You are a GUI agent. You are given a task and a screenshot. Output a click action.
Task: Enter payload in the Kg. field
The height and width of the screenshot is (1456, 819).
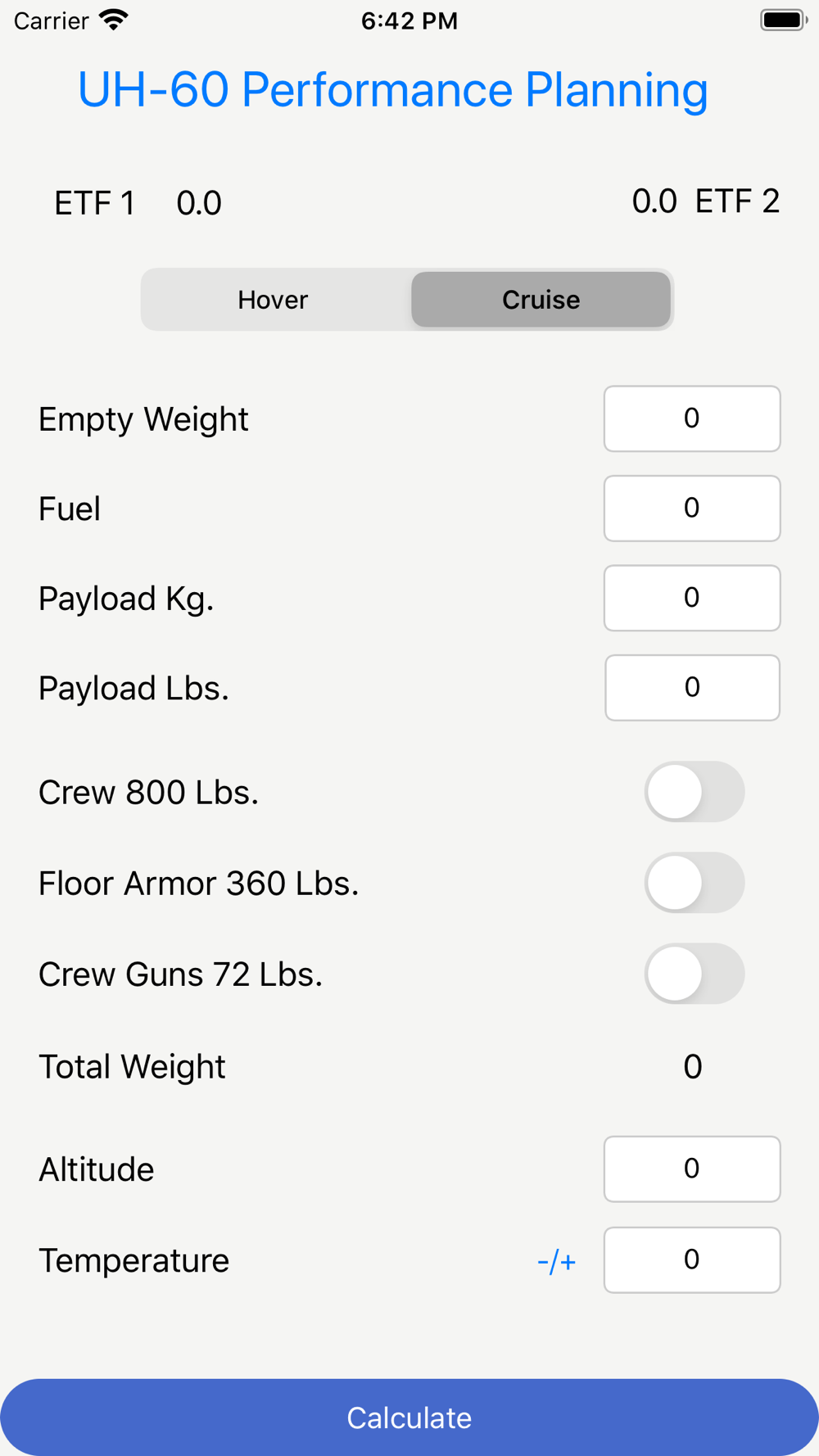point(692,598)
